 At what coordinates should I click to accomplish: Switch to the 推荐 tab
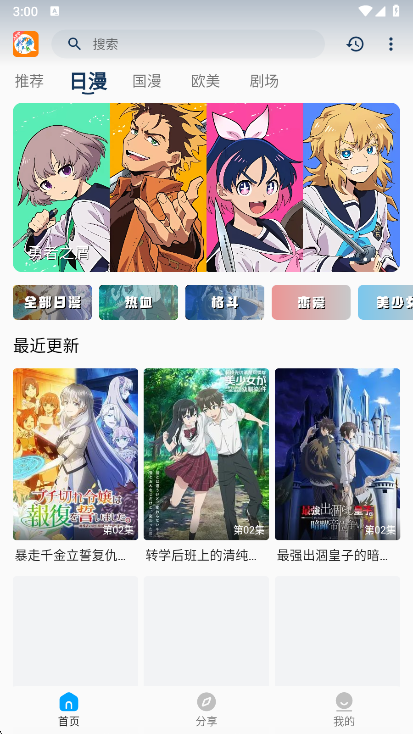[29, 81]
